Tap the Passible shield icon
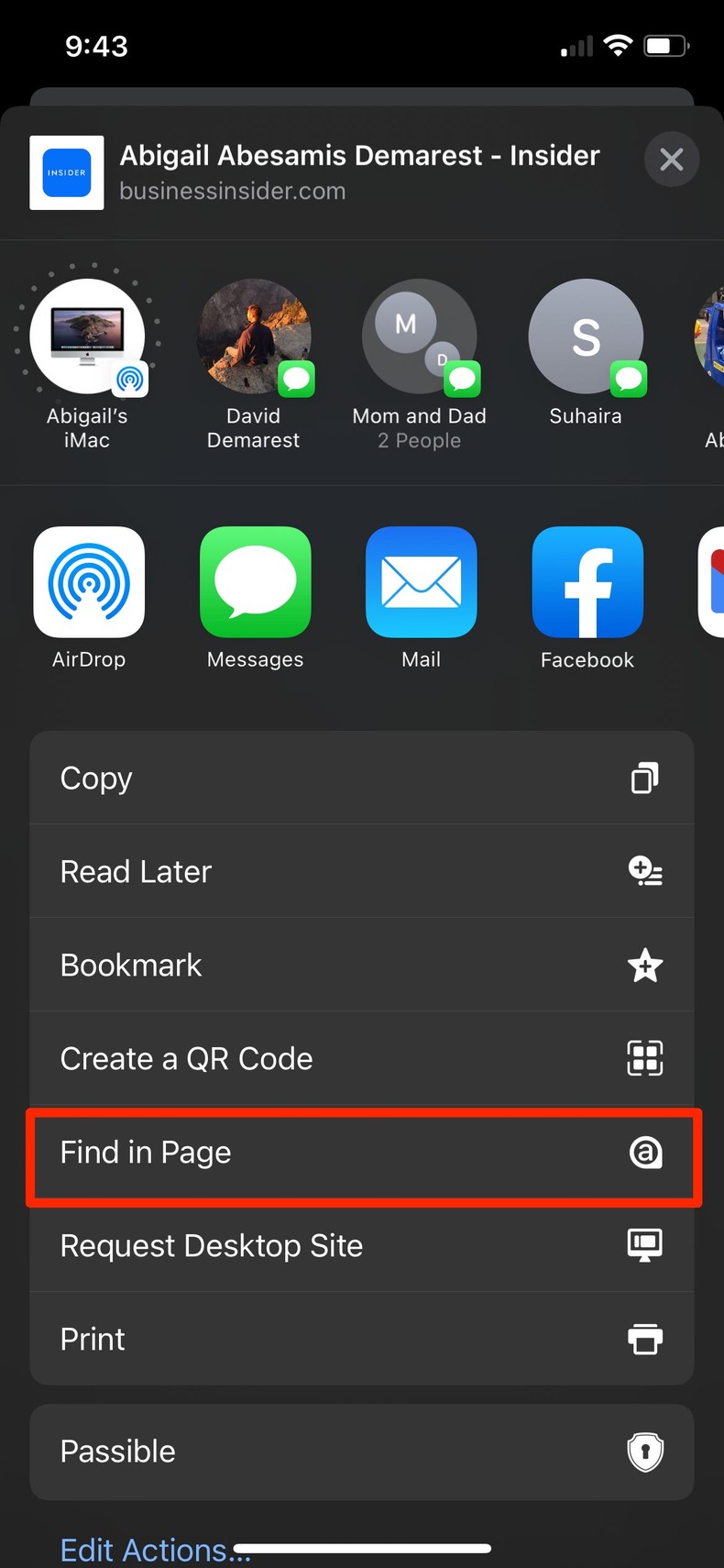Viewport: 724px width, 1568px height. (645, 1452)
